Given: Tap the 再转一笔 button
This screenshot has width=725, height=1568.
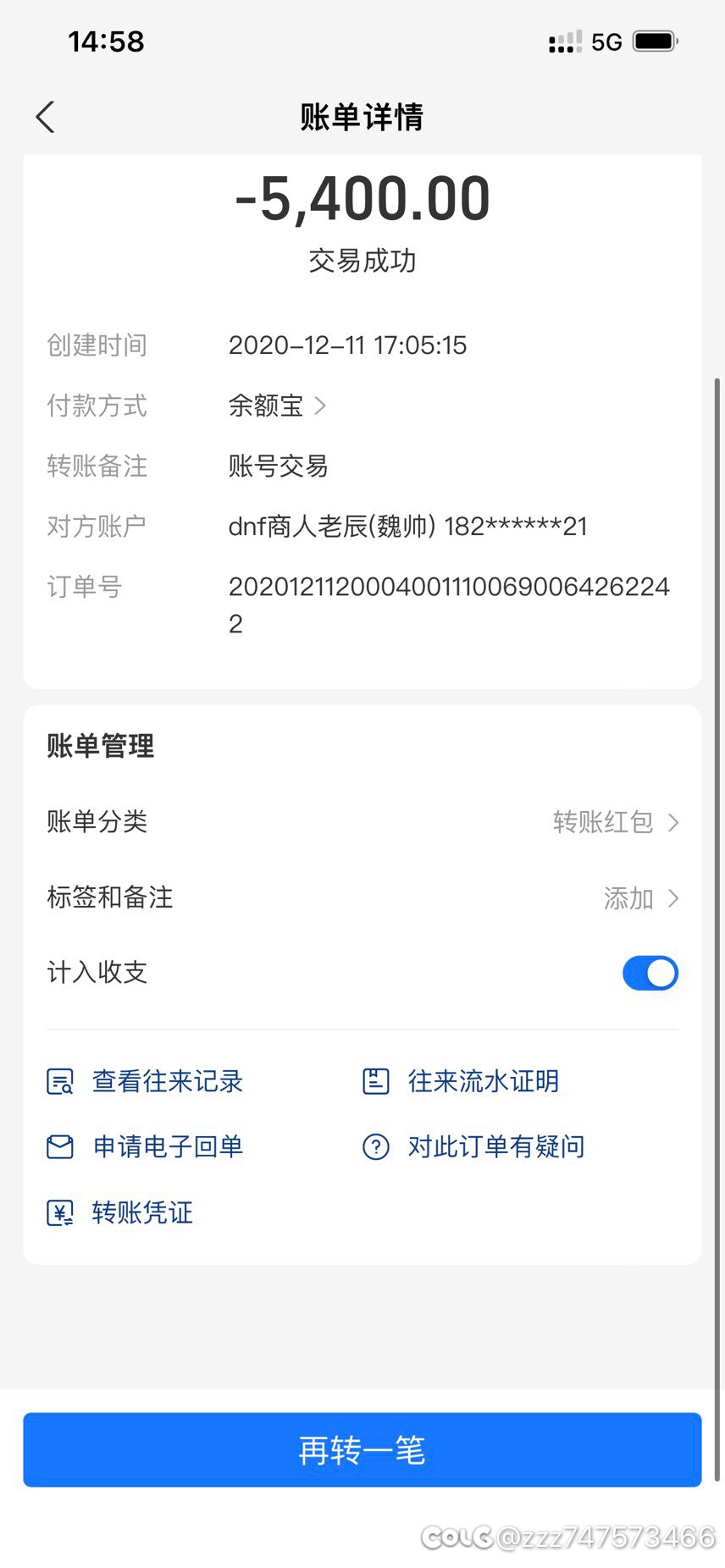Looking at the screenshot, I should tap(362, 1449).
